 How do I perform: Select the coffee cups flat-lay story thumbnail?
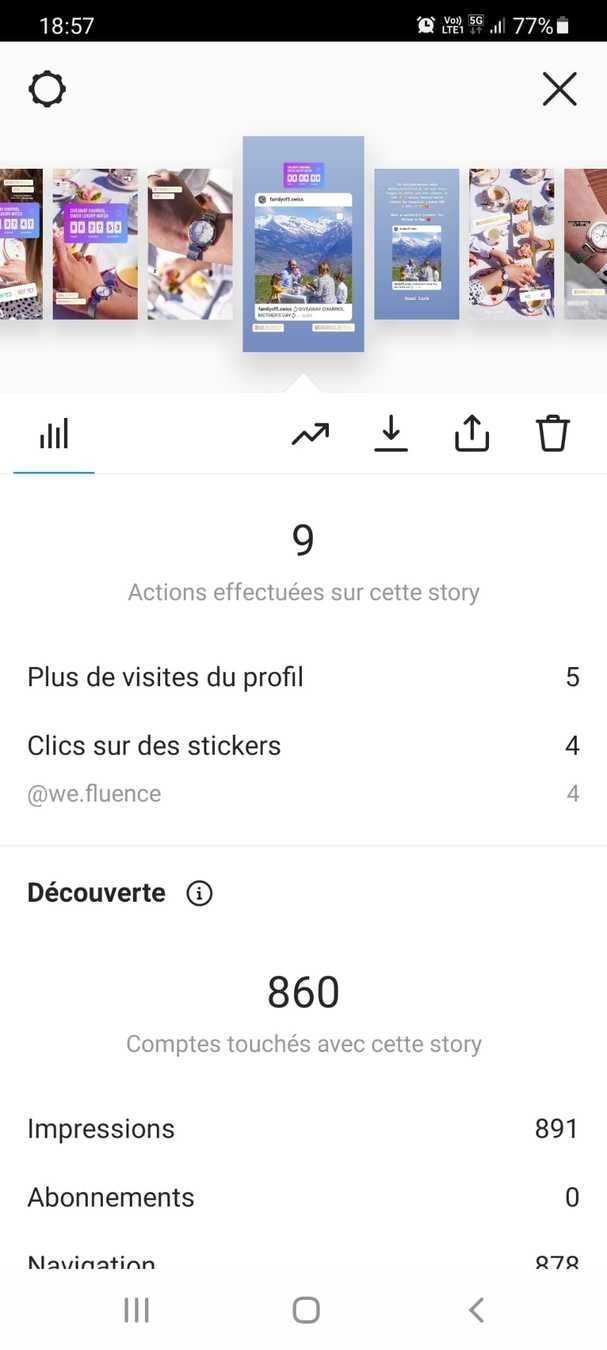pyautogui.click(x=511, y=244)
